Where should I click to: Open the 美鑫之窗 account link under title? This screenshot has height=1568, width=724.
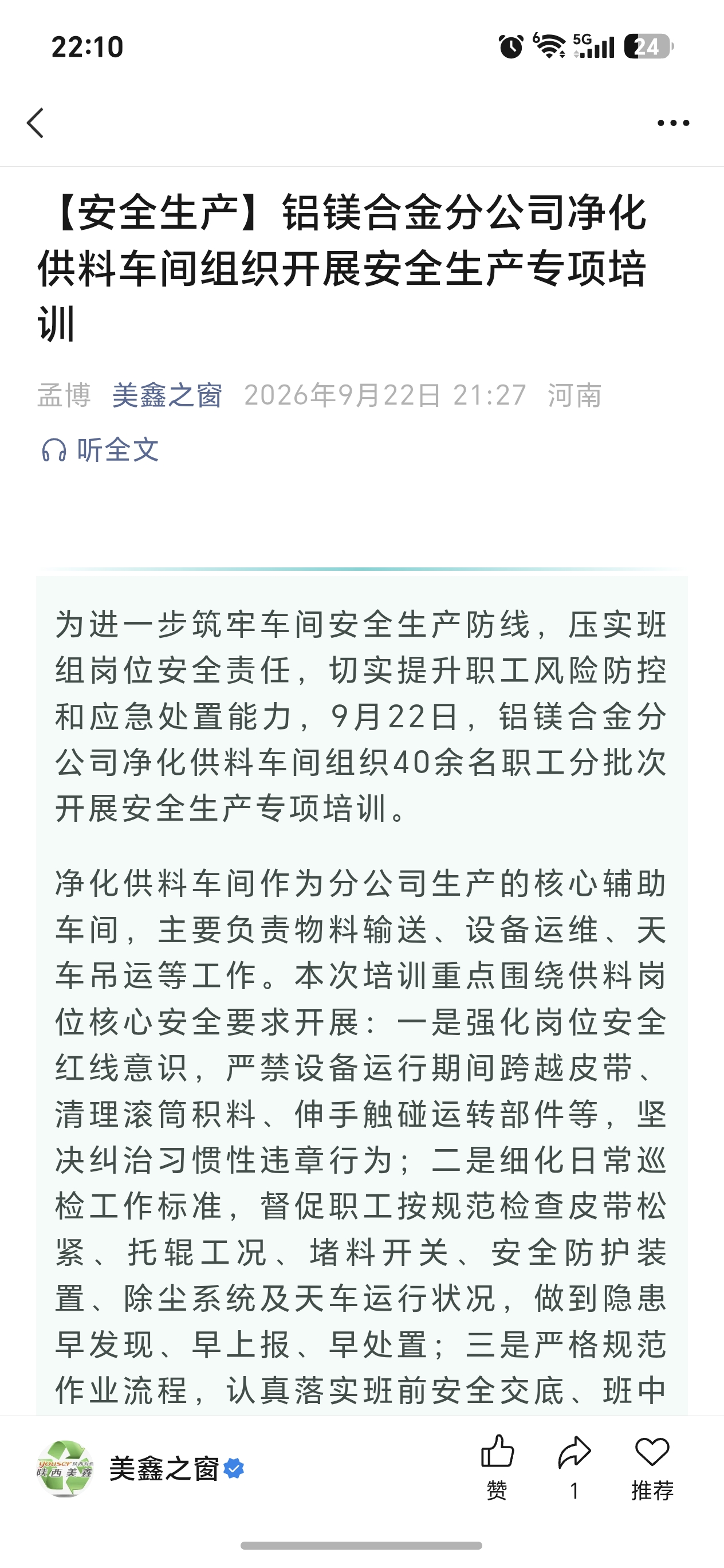167,395
